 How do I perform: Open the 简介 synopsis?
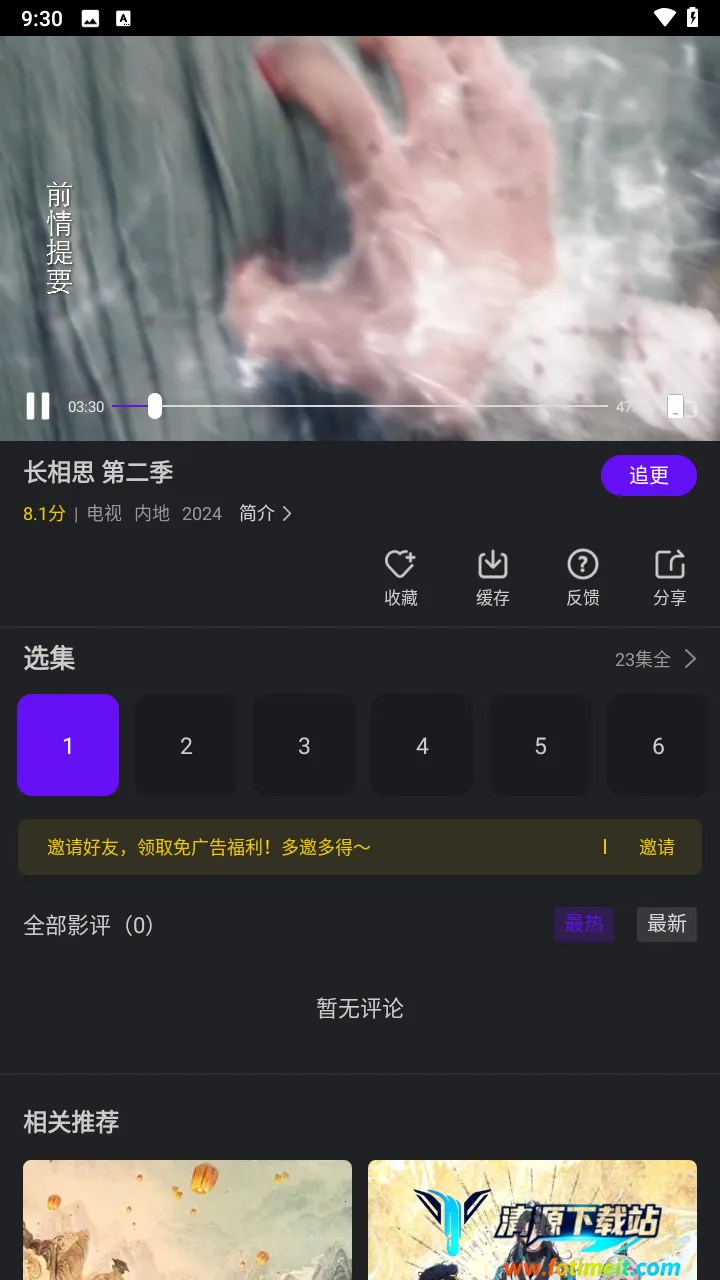[265, 513]
